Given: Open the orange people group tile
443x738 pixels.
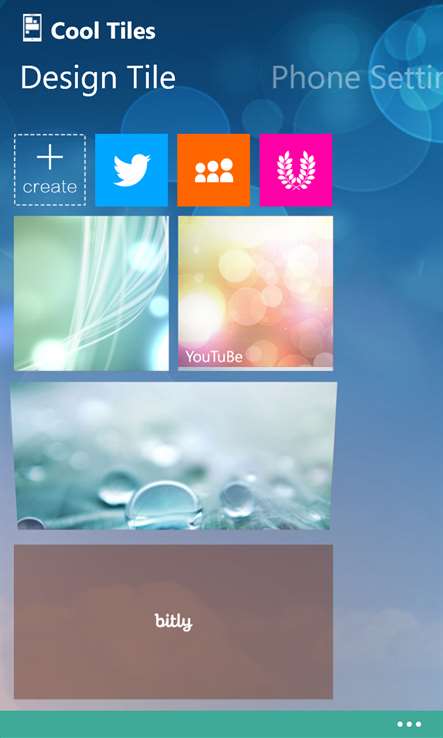Looking at the screenshot, I should tap(213, 170).
